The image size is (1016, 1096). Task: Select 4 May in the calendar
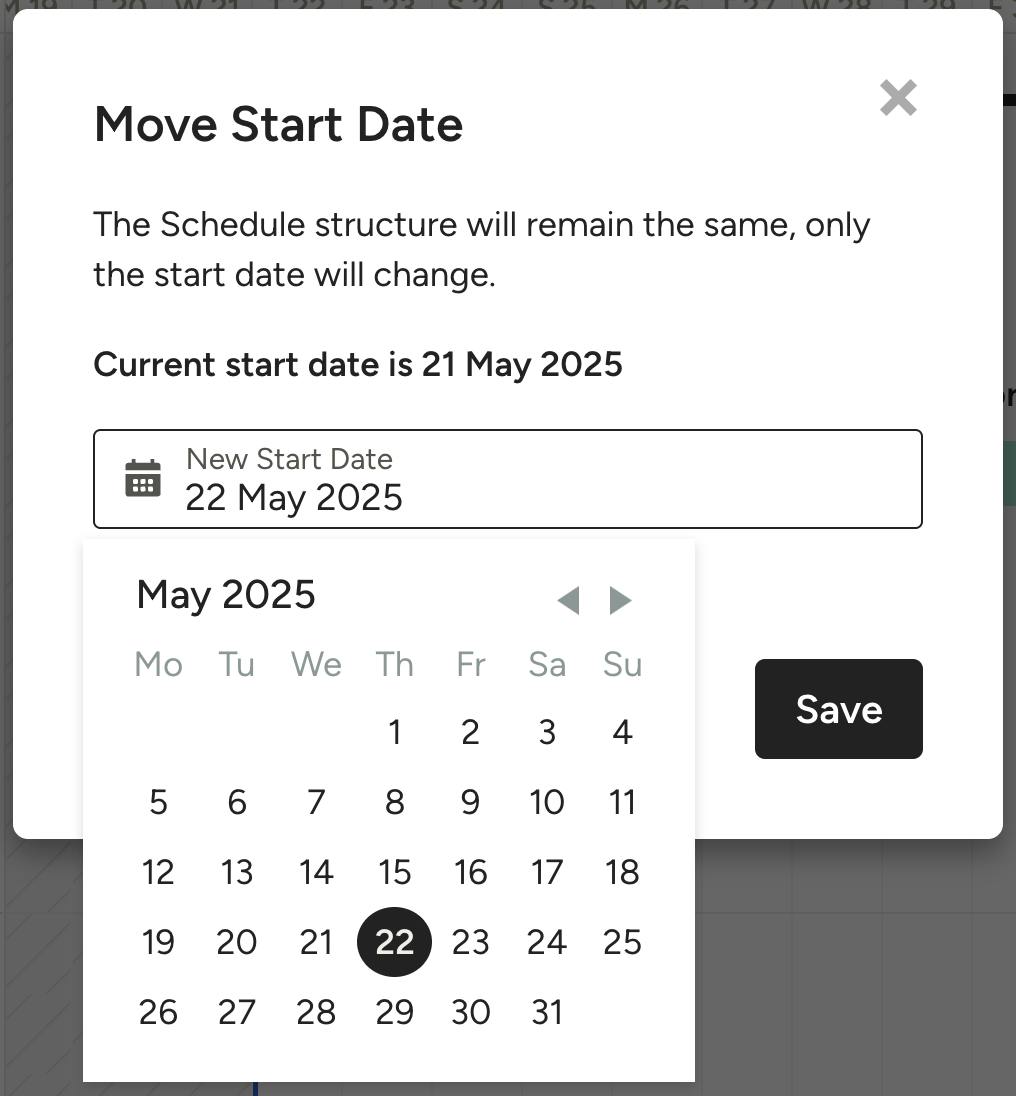coord(622,732)
